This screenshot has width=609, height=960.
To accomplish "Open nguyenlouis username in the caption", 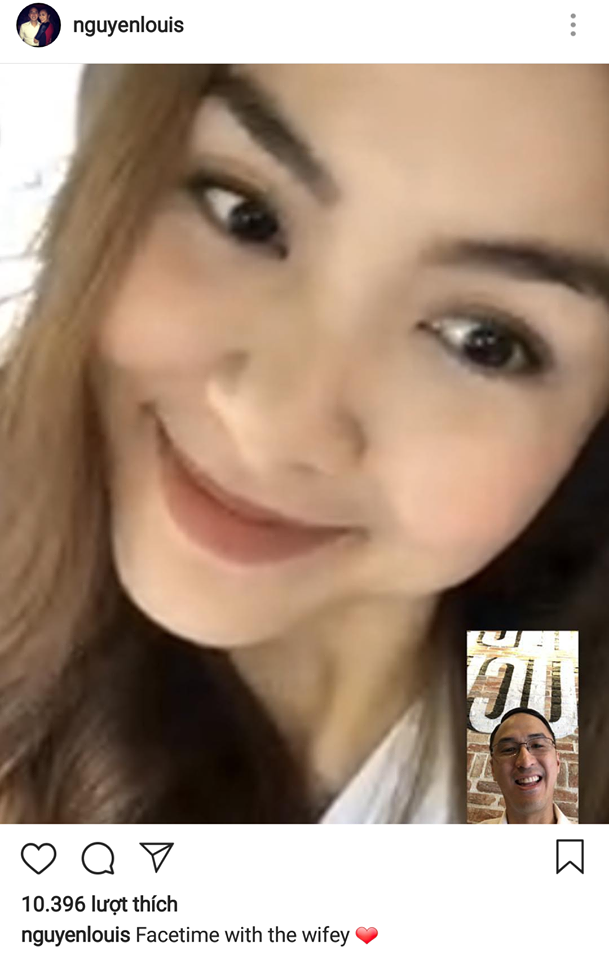I will click(75, 935).
